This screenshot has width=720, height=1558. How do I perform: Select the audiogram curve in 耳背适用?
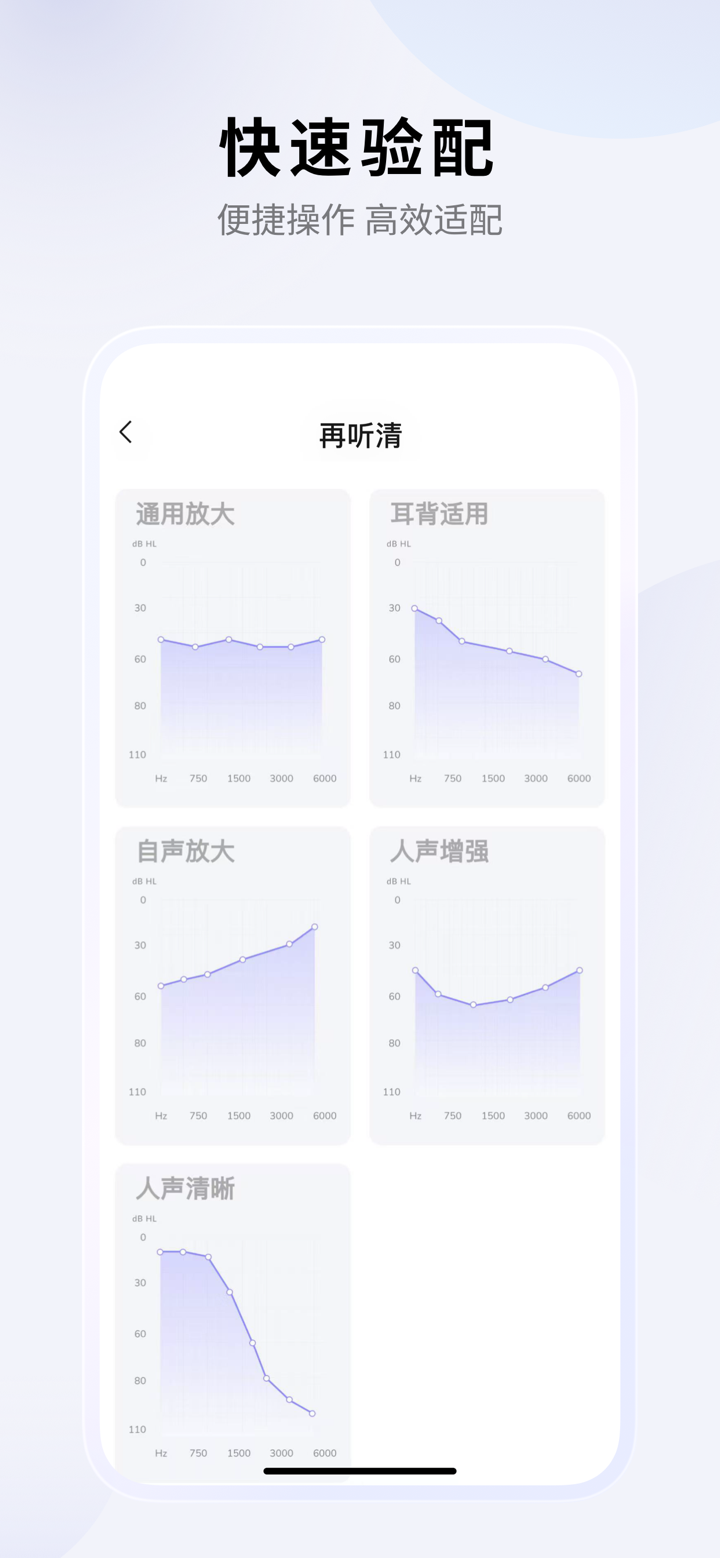coord(495,640)
